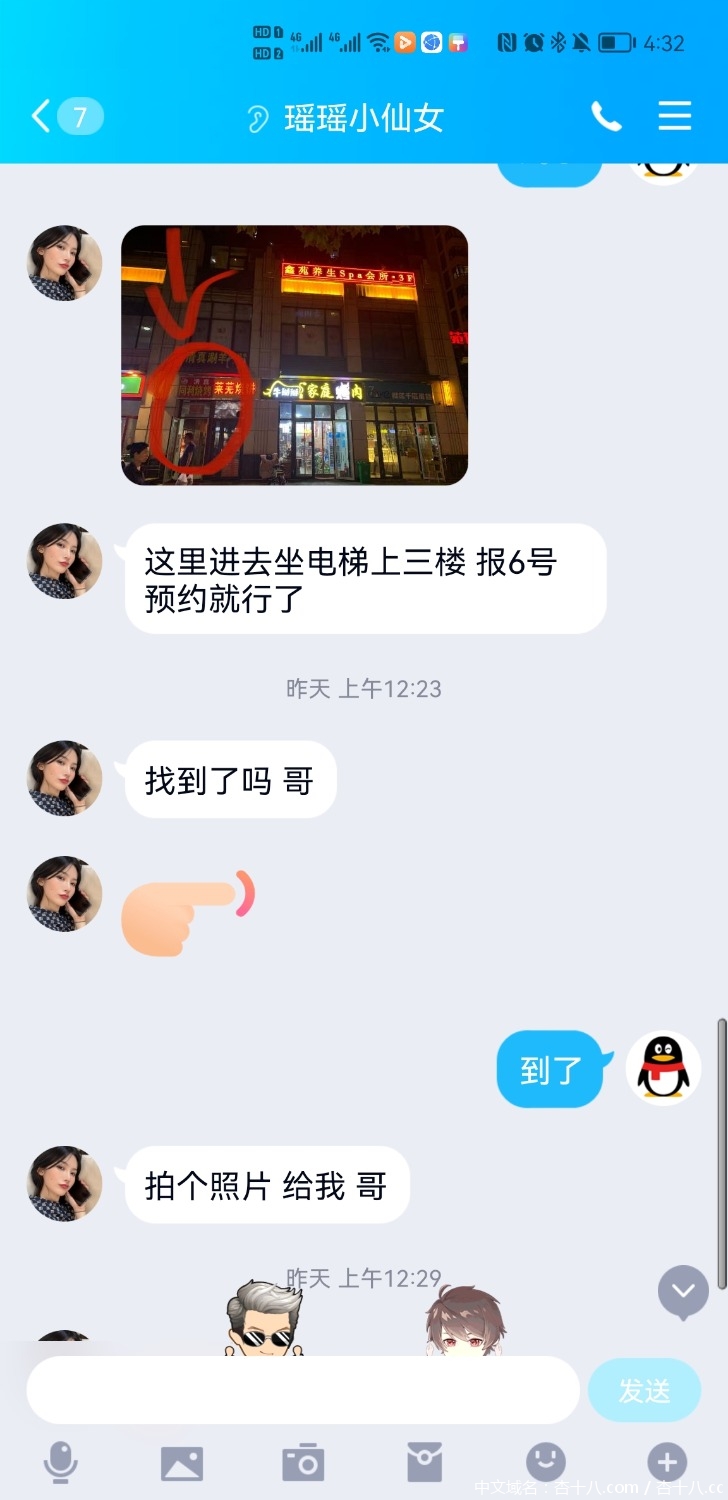728x1500 pixels.
Task: Expand more attachment options plus
Action: coord(667,1463)
